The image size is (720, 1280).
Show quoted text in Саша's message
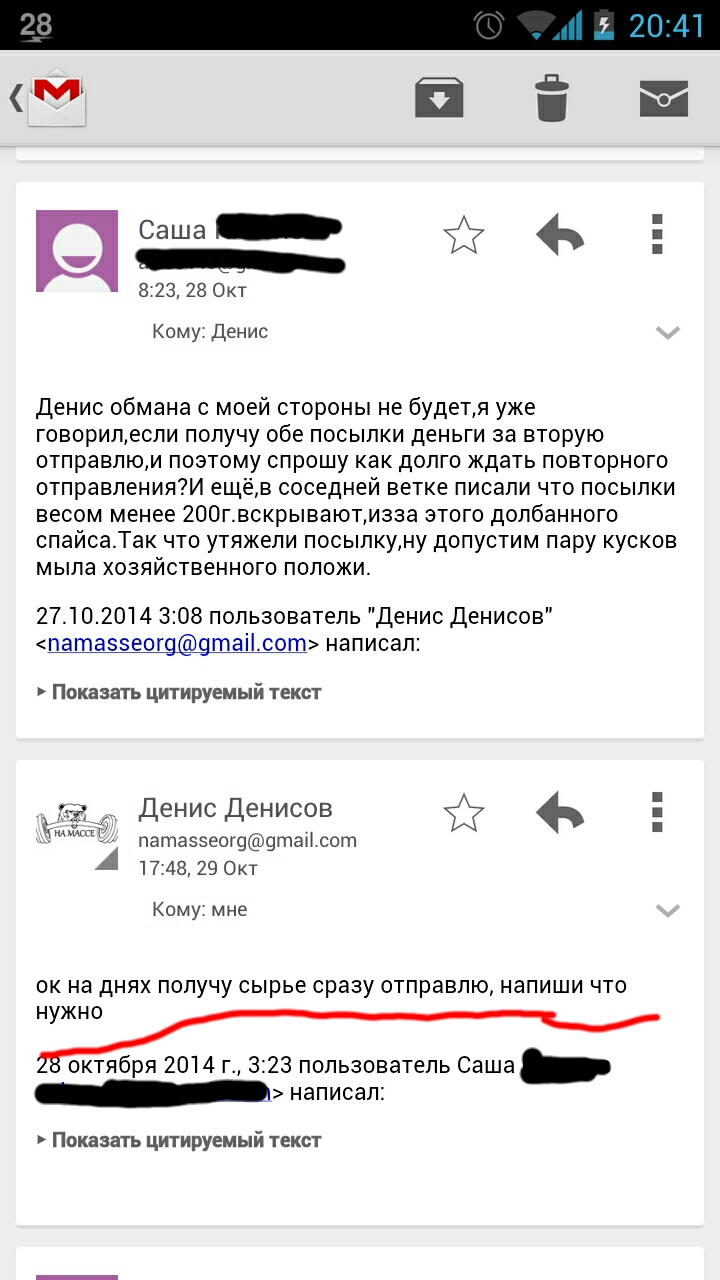click(186, 692)
